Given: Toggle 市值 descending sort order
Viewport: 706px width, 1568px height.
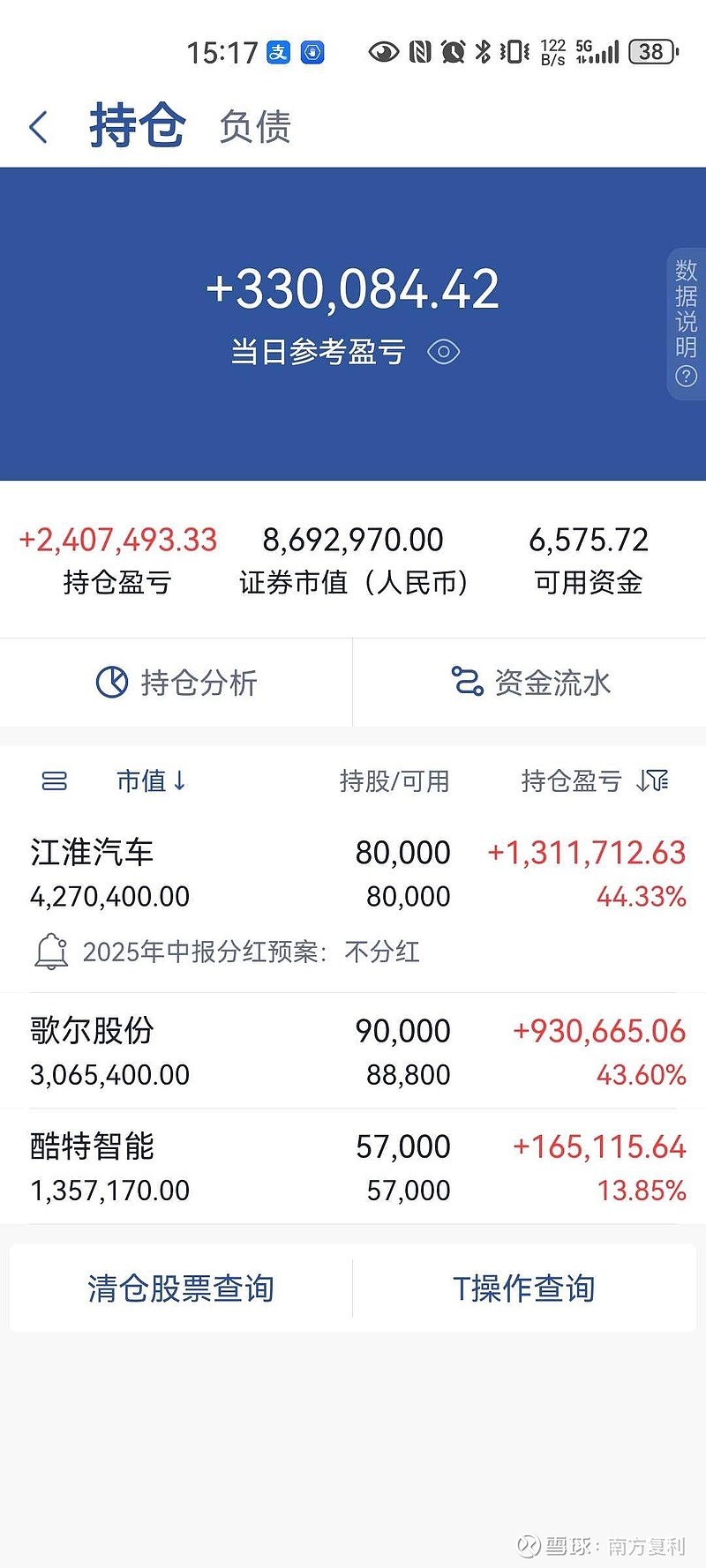Looking at the screenshot, I should (x=180, y=781).
